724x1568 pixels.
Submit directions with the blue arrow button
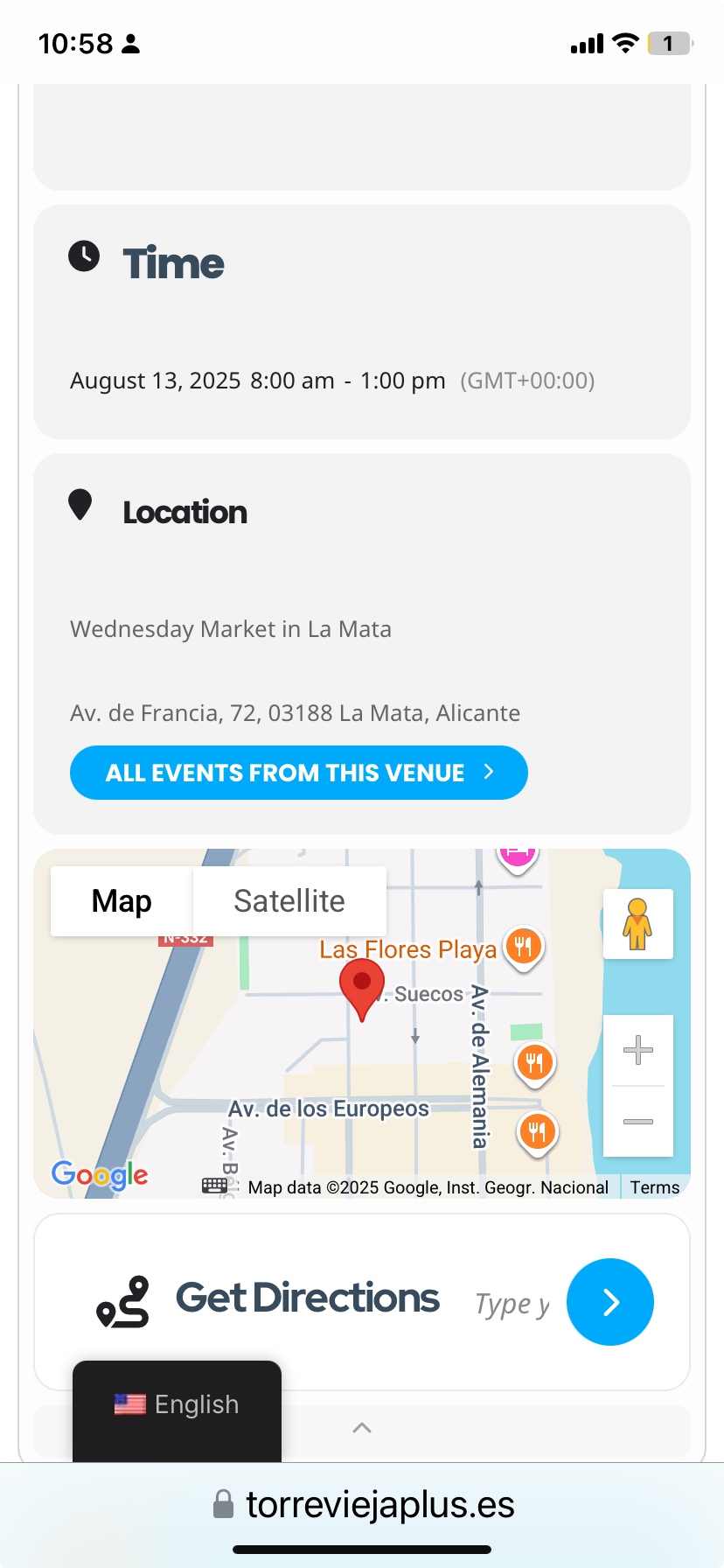tap(610, 1302)
